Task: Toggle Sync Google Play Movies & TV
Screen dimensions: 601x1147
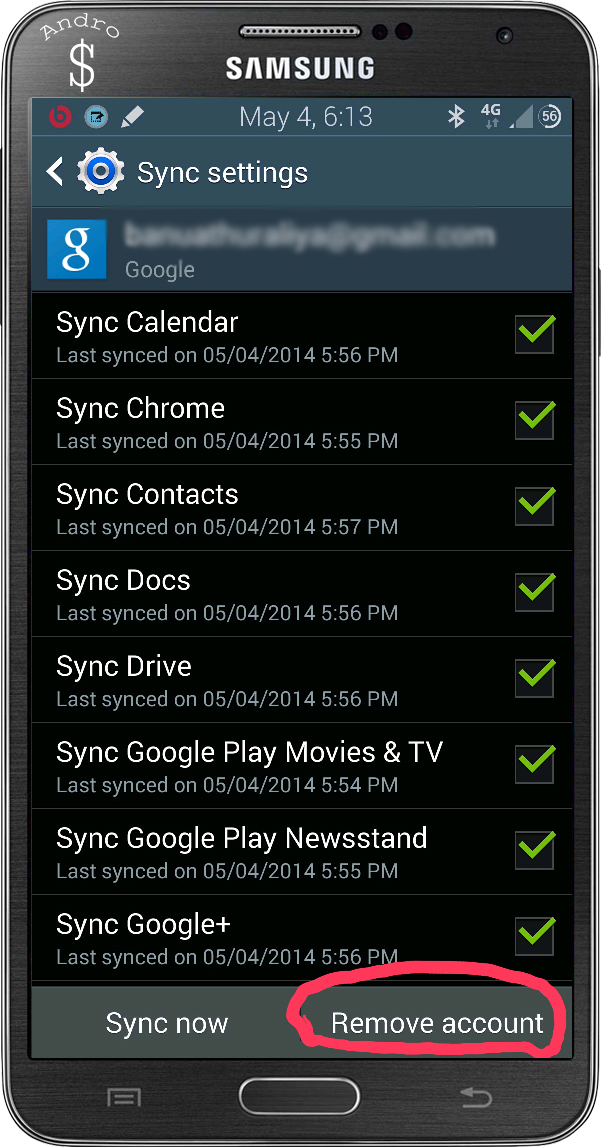Action: (x=535, y=764)
